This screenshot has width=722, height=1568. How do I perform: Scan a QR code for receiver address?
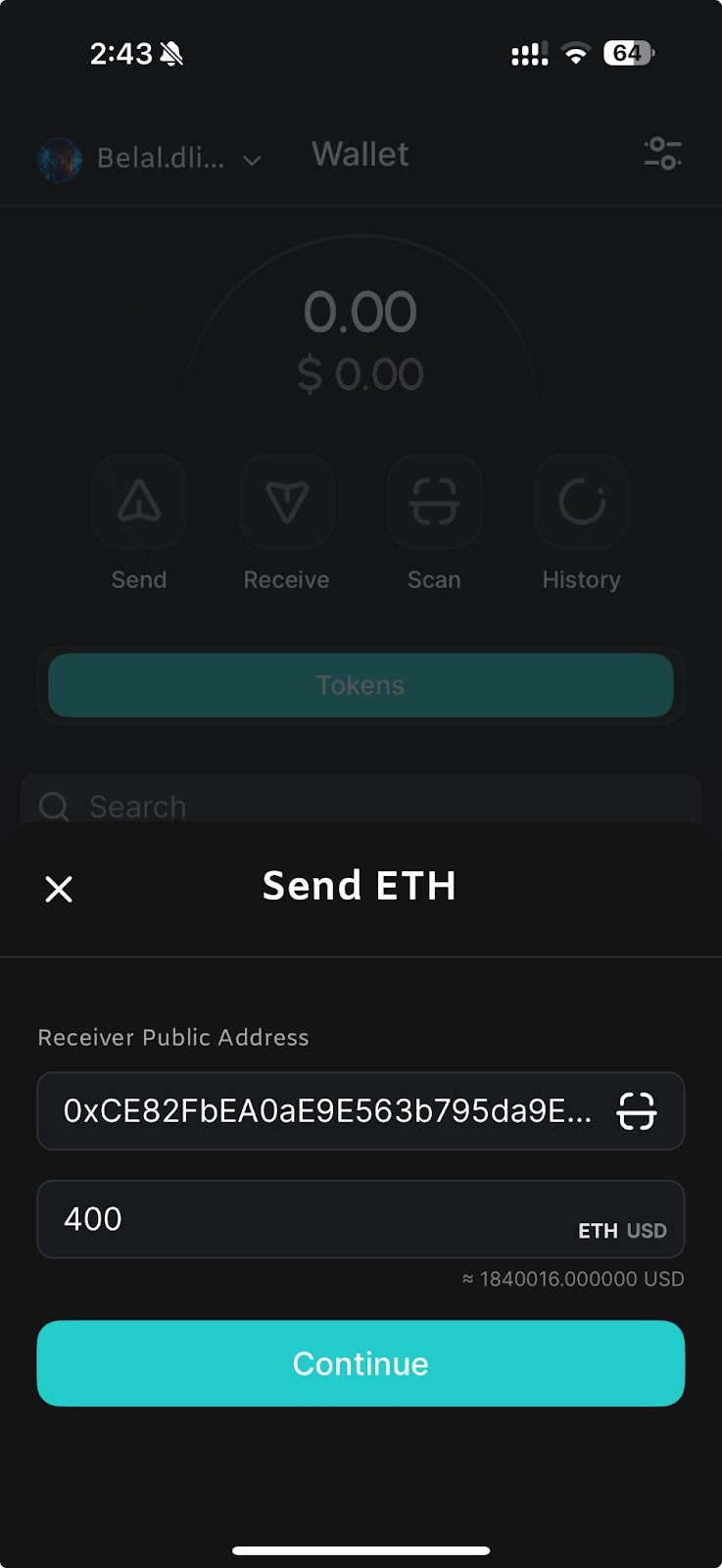636,1111
